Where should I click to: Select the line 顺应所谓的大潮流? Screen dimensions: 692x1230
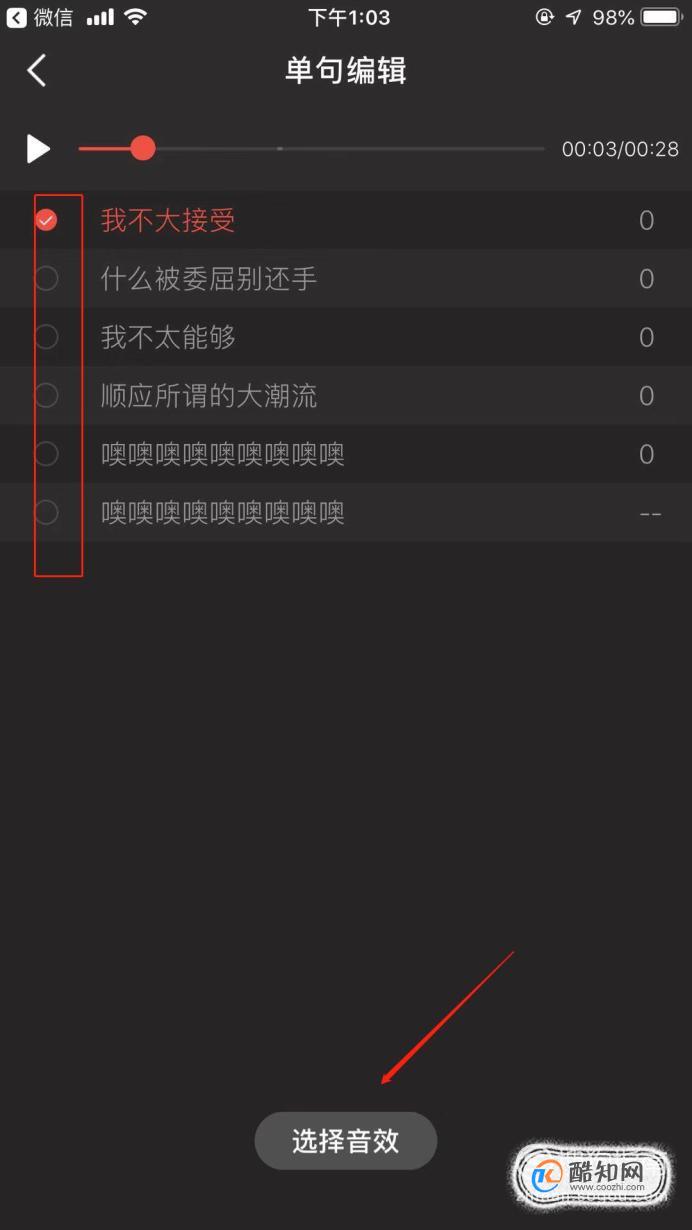(x=46, y=396)
